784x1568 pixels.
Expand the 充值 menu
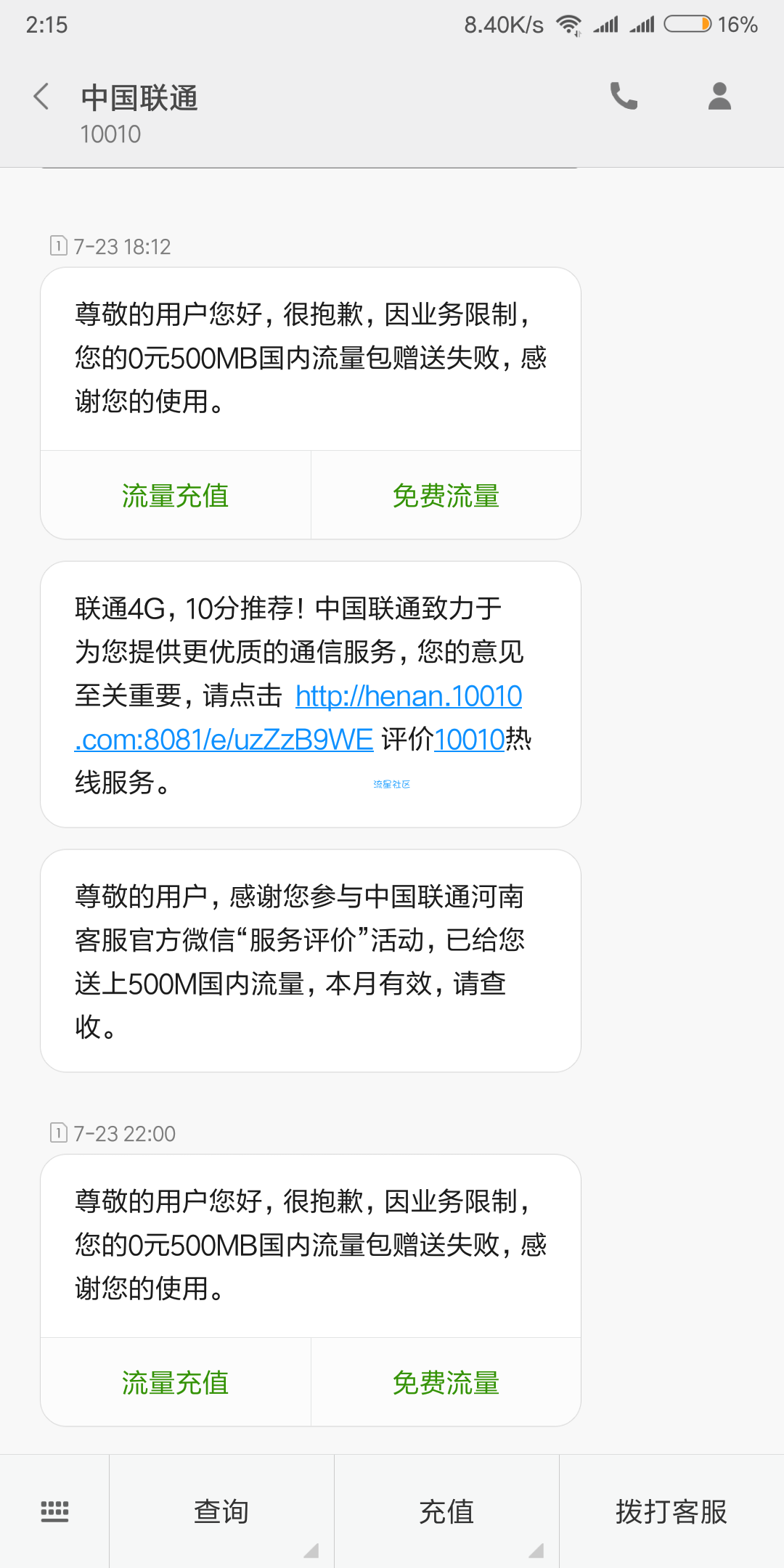[x=446, y=1512]
